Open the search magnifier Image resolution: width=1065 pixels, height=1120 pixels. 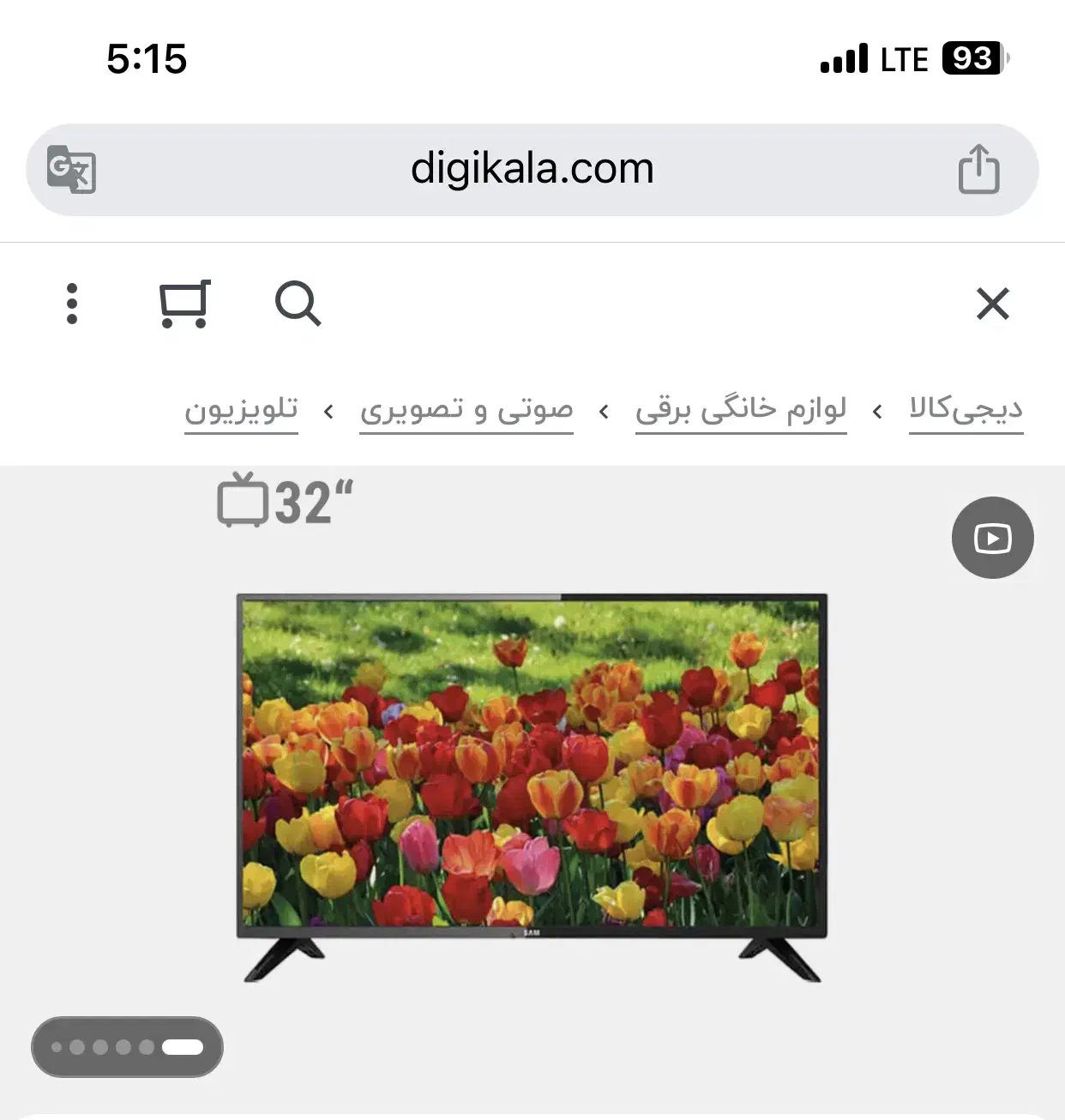coord(298,304)
